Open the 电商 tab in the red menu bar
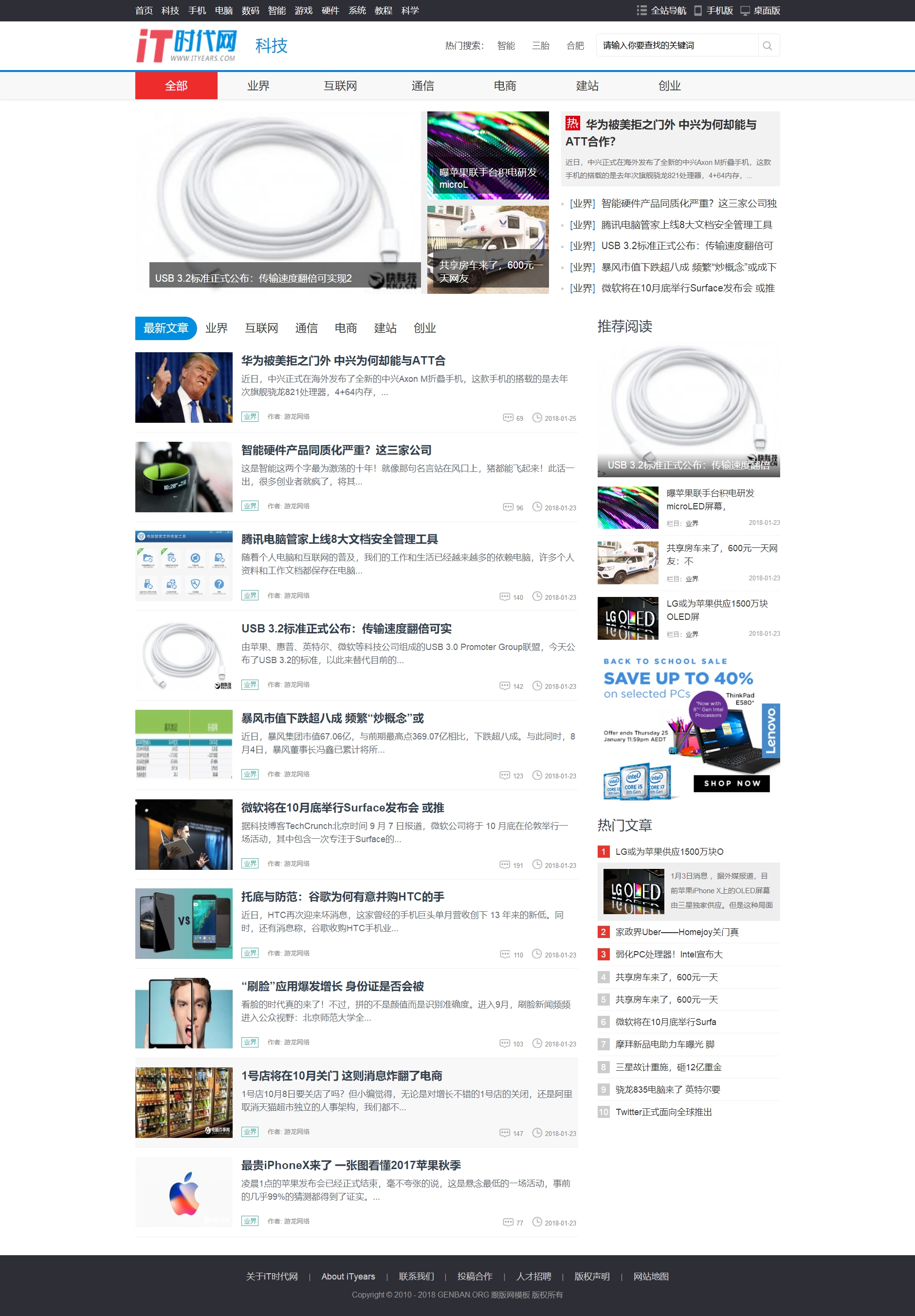The width and height of the screenshot is (915, 1316). tap(505, 86)
